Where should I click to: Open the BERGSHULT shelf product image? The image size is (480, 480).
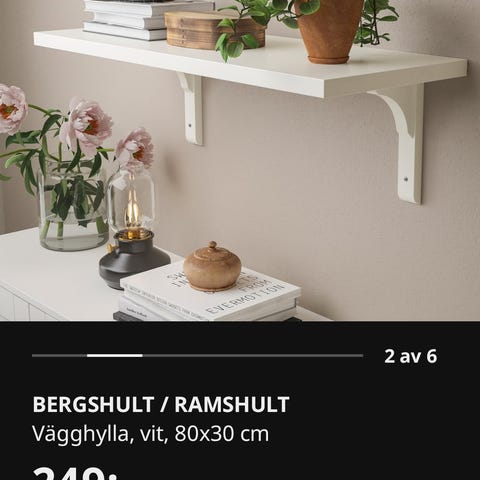[x=240, y=160]
